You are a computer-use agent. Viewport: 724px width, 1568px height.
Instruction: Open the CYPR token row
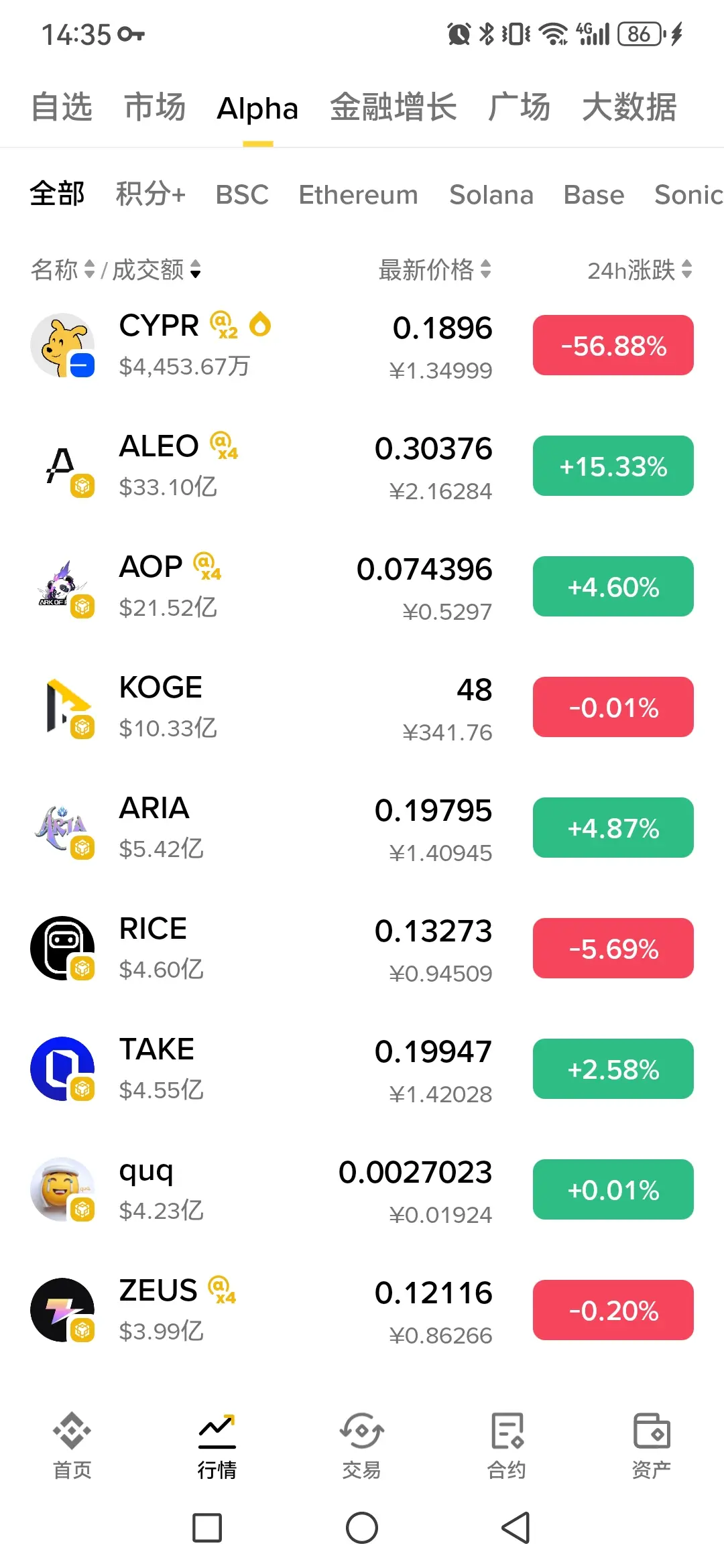268,346
